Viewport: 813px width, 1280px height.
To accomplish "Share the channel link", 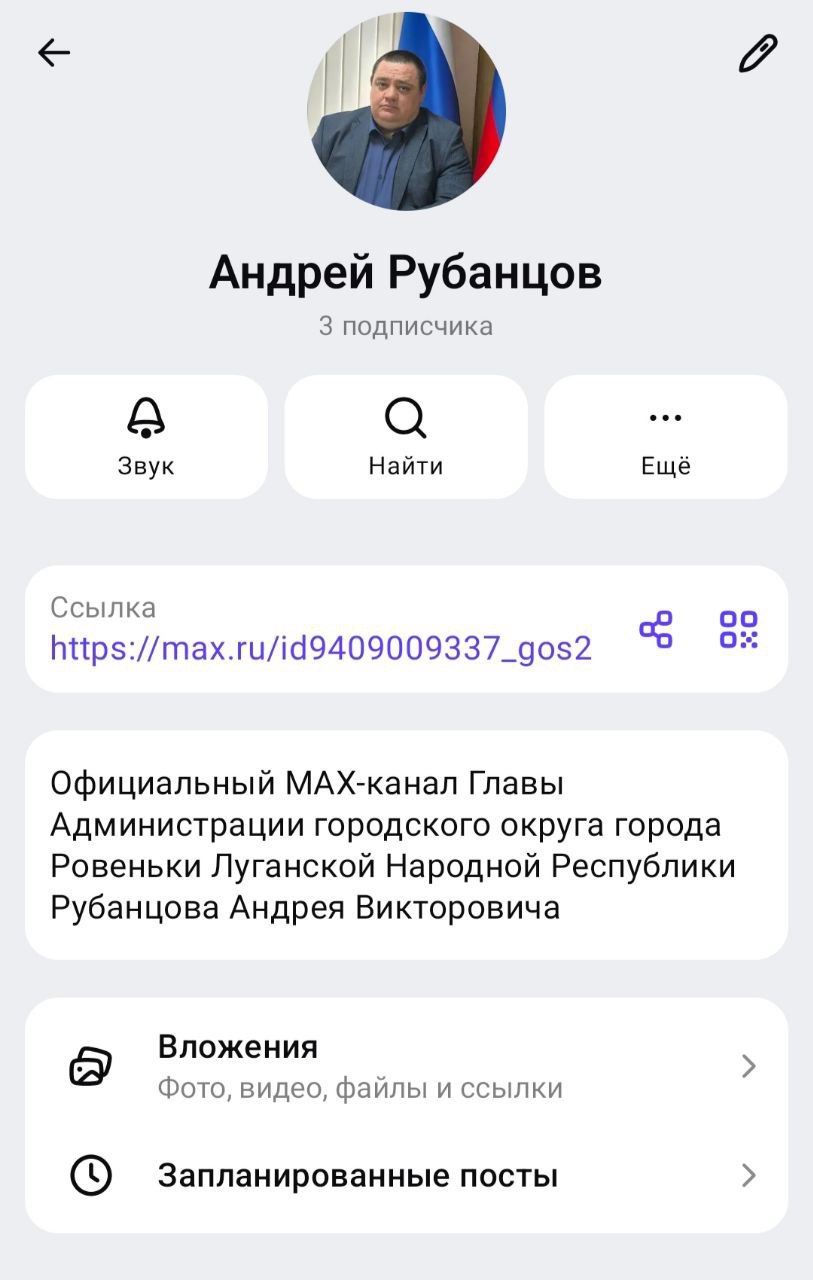I will click(656, 630).
